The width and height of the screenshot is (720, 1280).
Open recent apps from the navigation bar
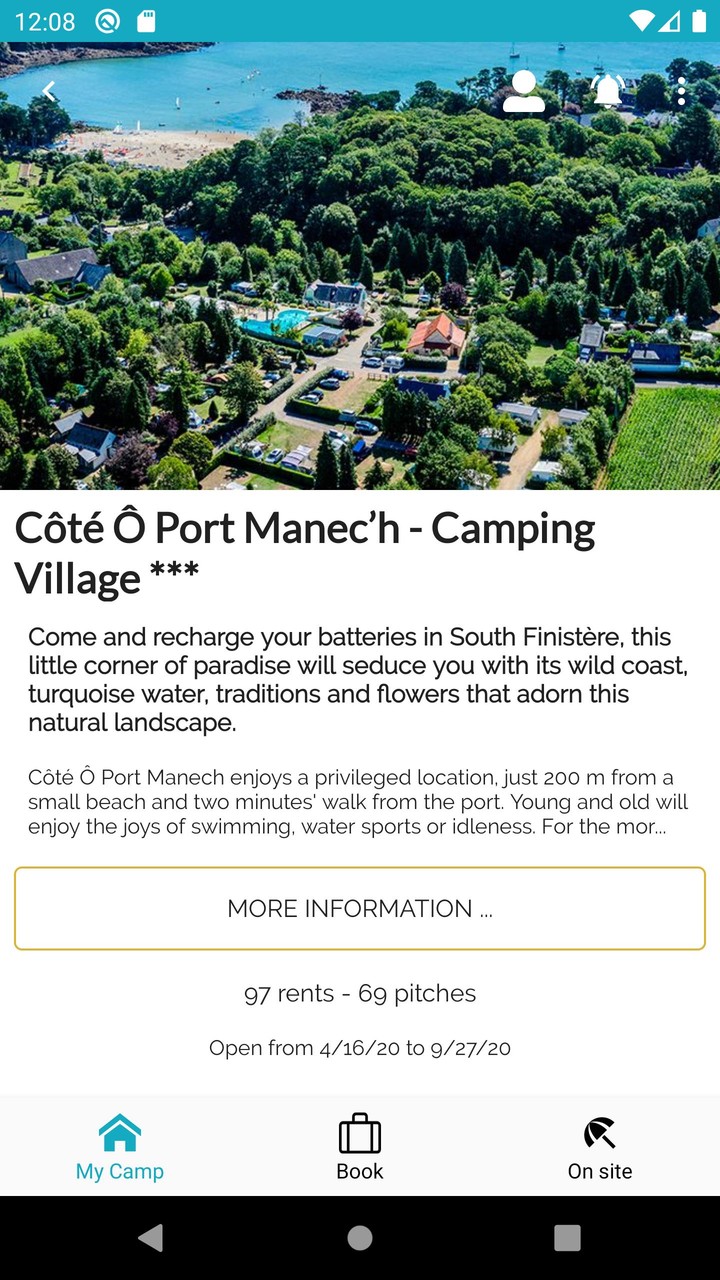pyautogui.click(x=567, y=1238)
